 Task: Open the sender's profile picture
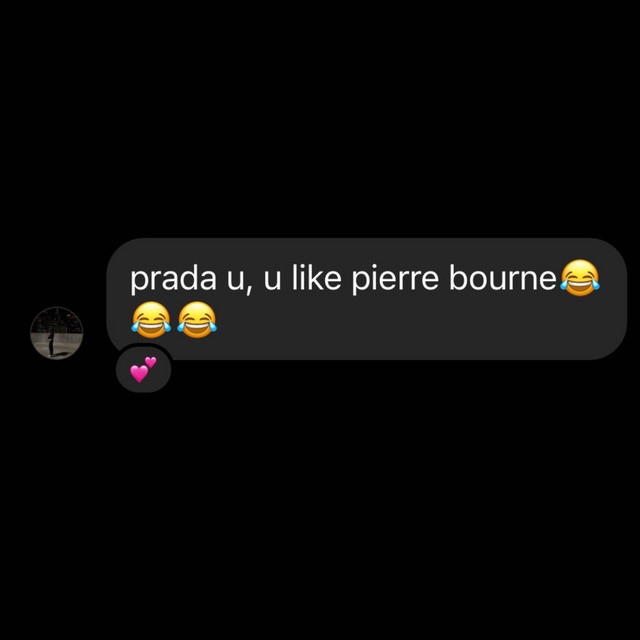point(56,333)
